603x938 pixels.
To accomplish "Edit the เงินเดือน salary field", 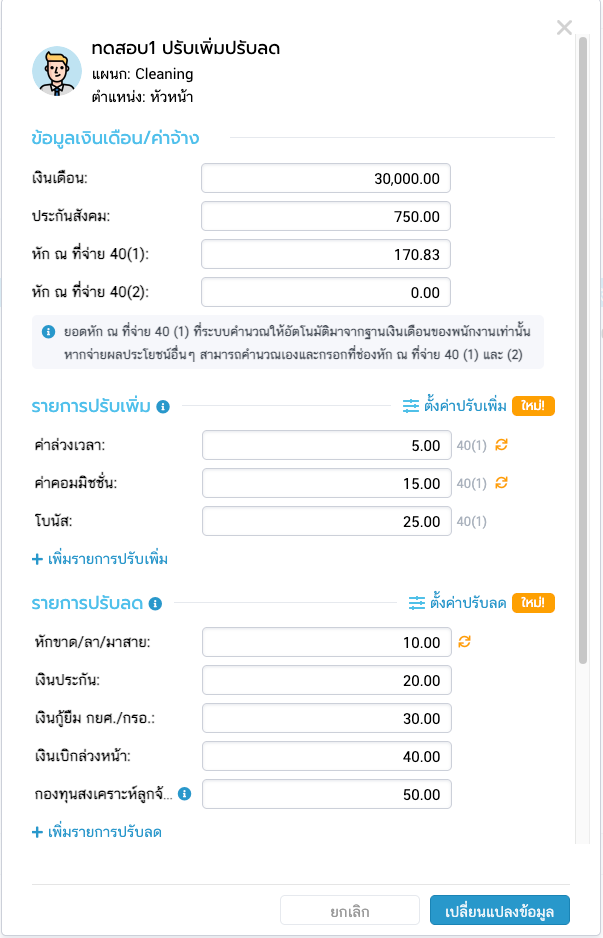I will pyautogui.click(x=326, y=179).
